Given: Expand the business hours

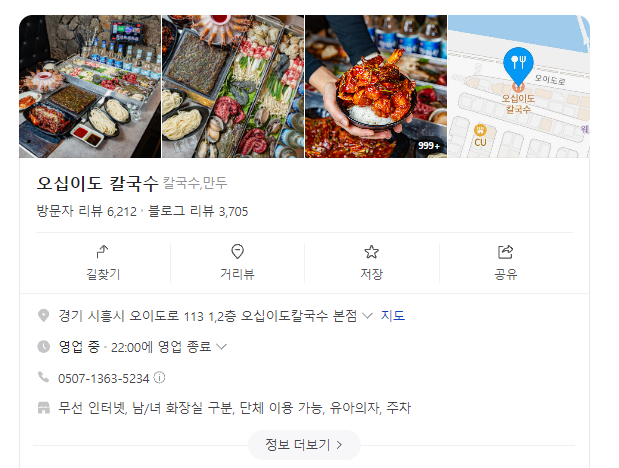Looking at the screenshot, I should pyautogui.click(x=222, y=347).
